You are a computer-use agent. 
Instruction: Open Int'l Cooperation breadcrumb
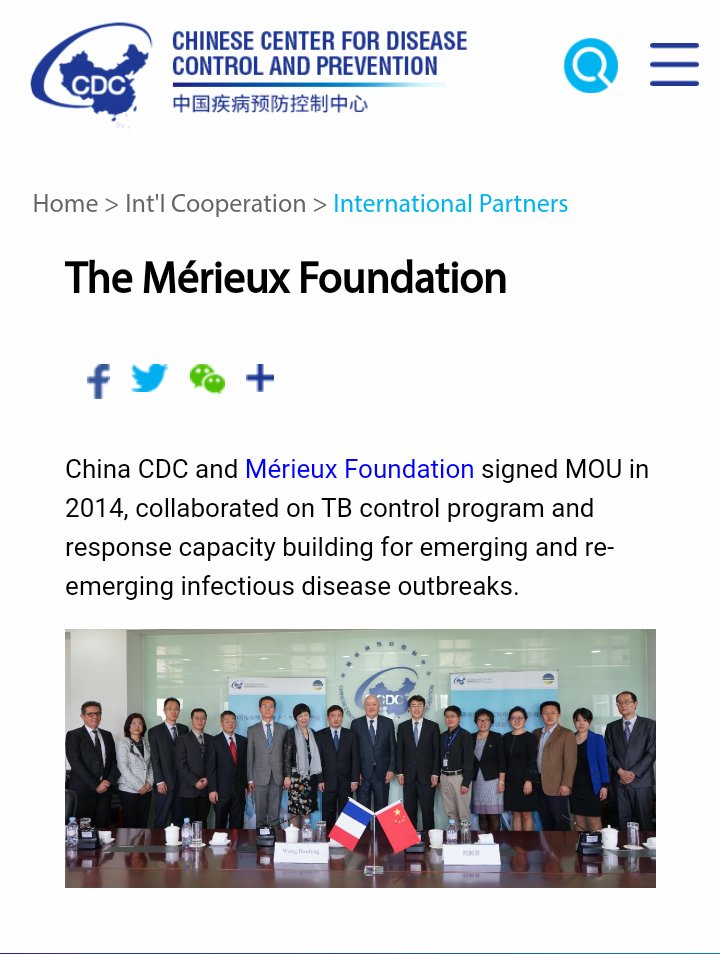click(x=215, y=204)
